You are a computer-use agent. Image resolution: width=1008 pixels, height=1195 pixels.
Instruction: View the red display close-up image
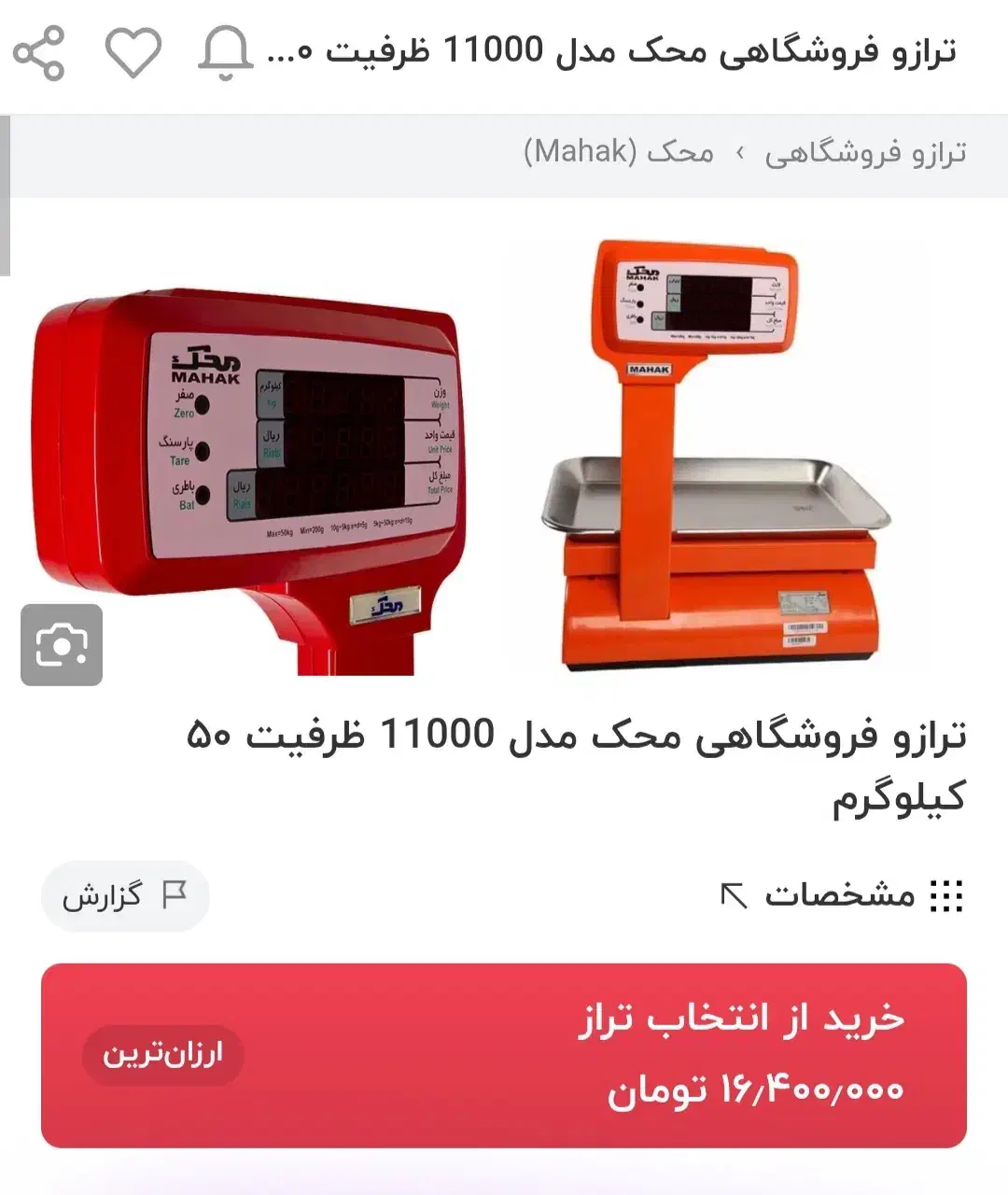click(x=248, y=481)
